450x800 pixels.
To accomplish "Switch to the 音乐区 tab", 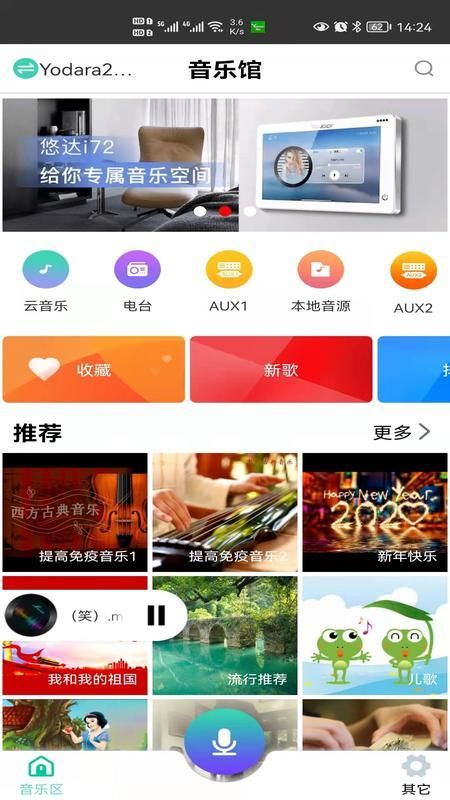I will (x=41, y=774).
